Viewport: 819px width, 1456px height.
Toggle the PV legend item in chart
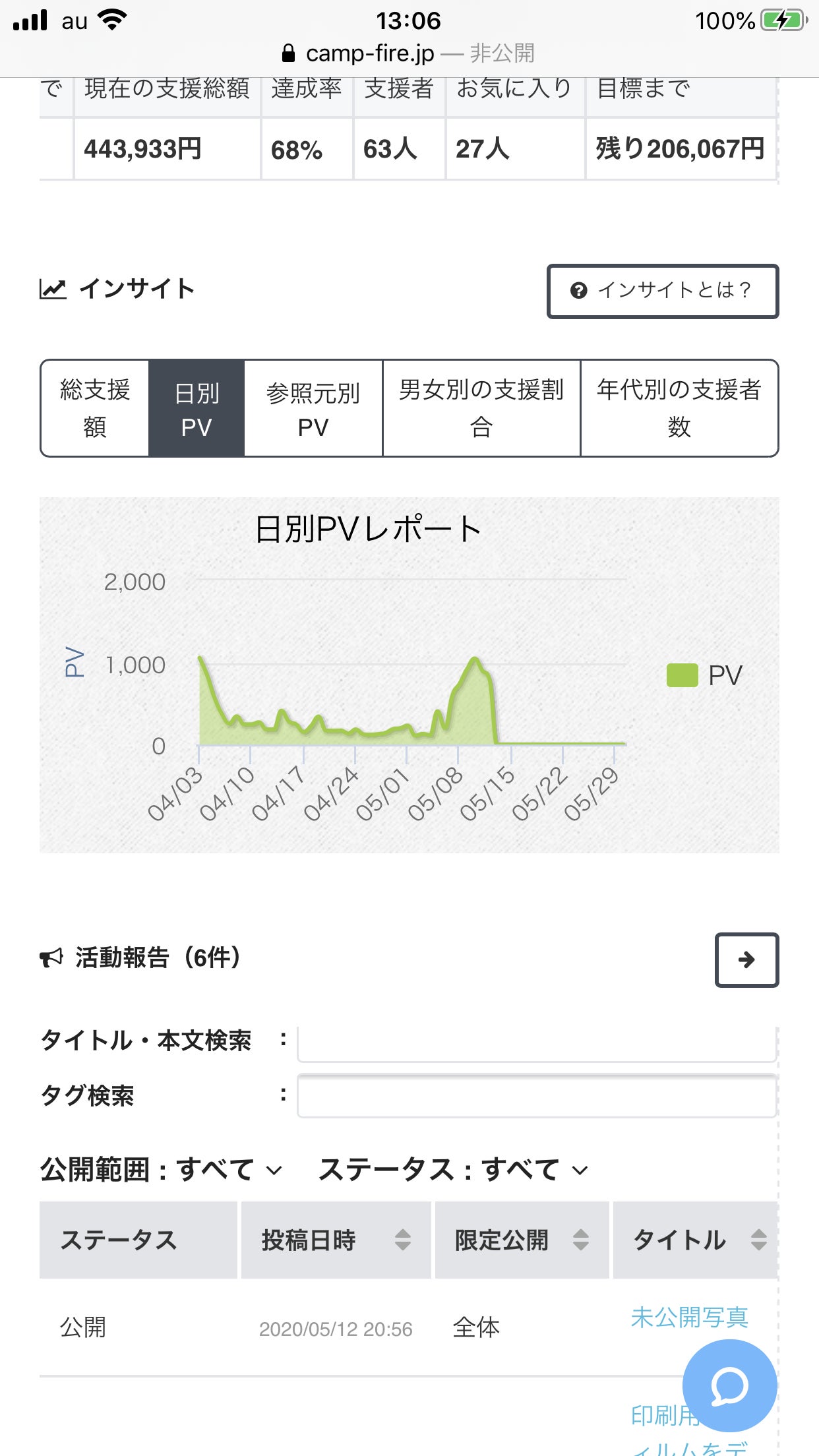[704, 675]
